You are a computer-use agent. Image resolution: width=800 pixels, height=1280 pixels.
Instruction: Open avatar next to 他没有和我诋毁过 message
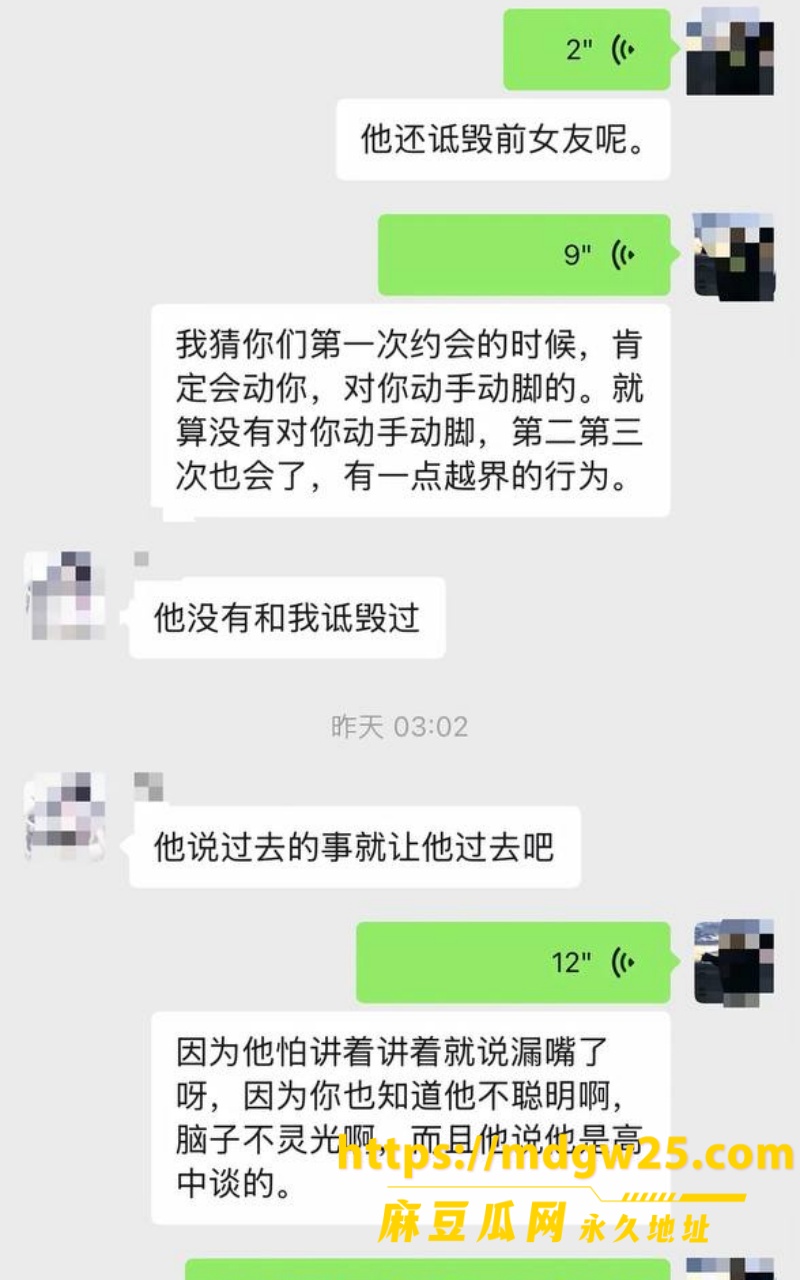65,595
